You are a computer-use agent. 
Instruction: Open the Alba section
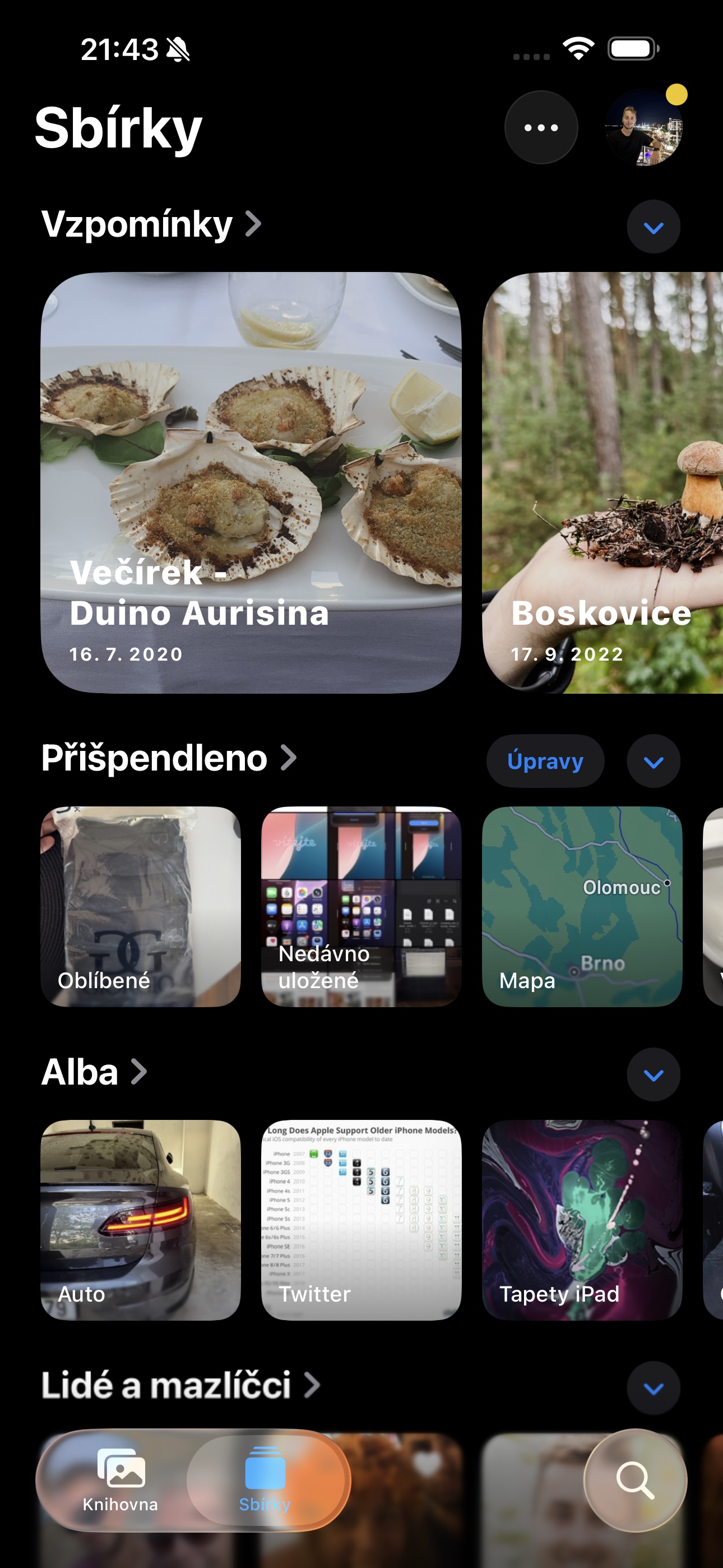click(94, 1072)
